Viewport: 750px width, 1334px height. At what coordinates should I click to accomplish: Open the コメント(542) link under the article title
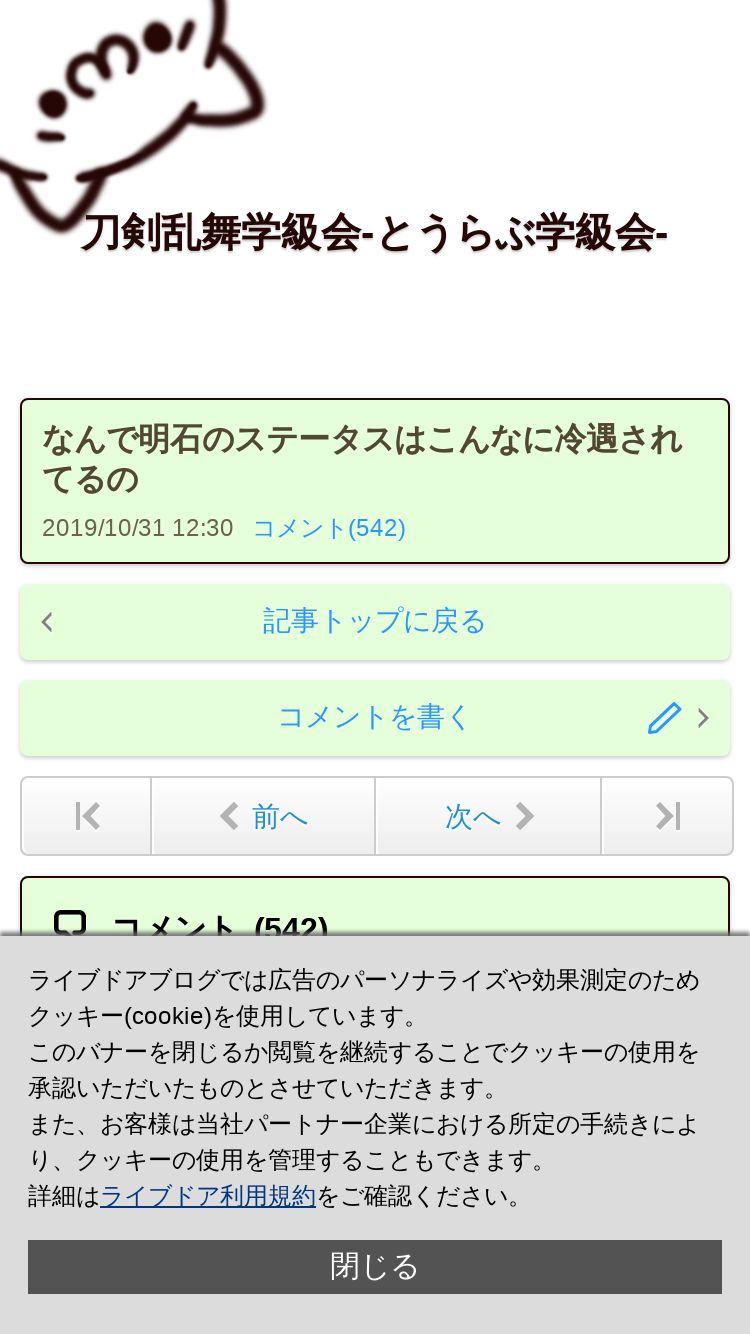coord(329,528)
